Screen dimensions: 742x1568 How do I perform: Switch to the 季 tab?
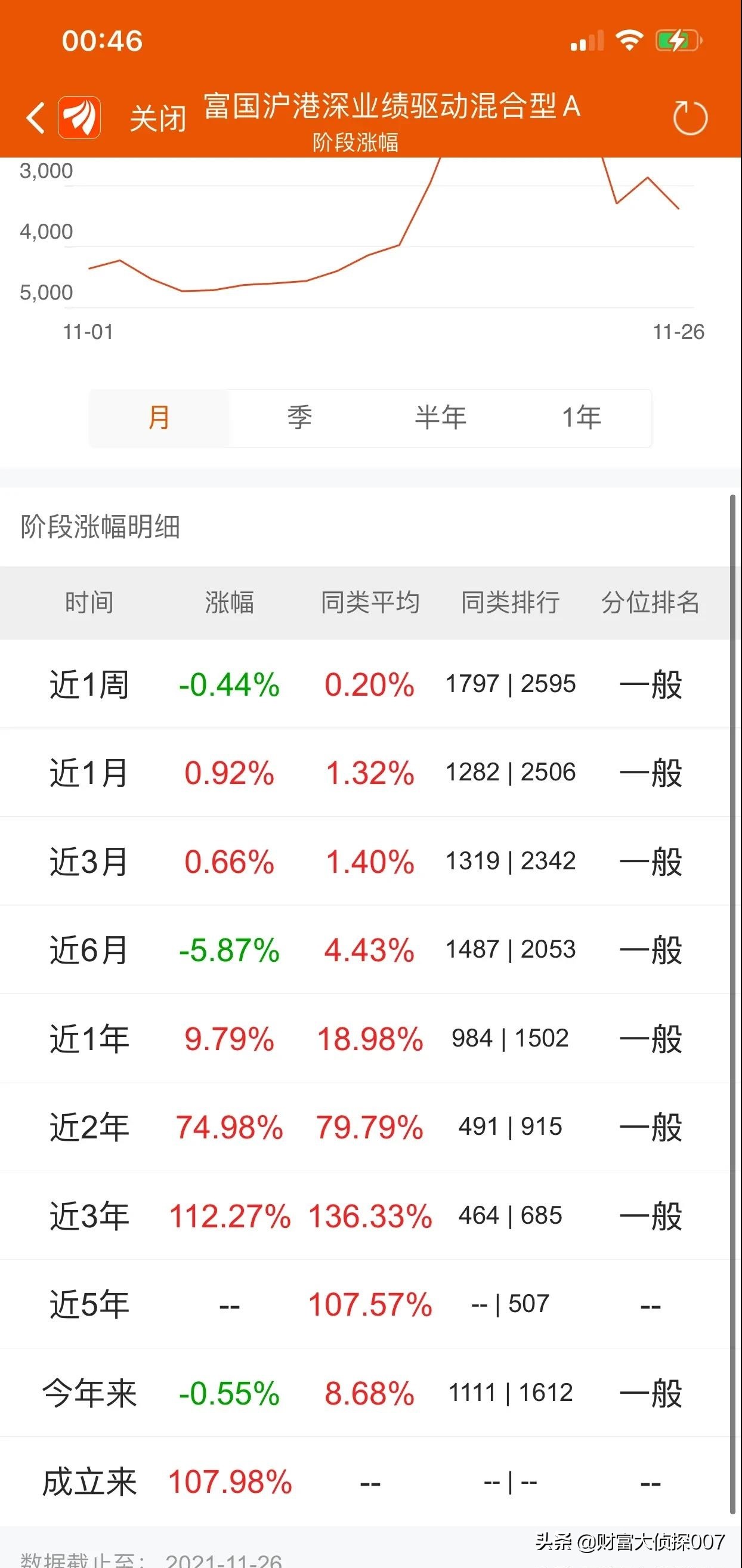point(301,417)
